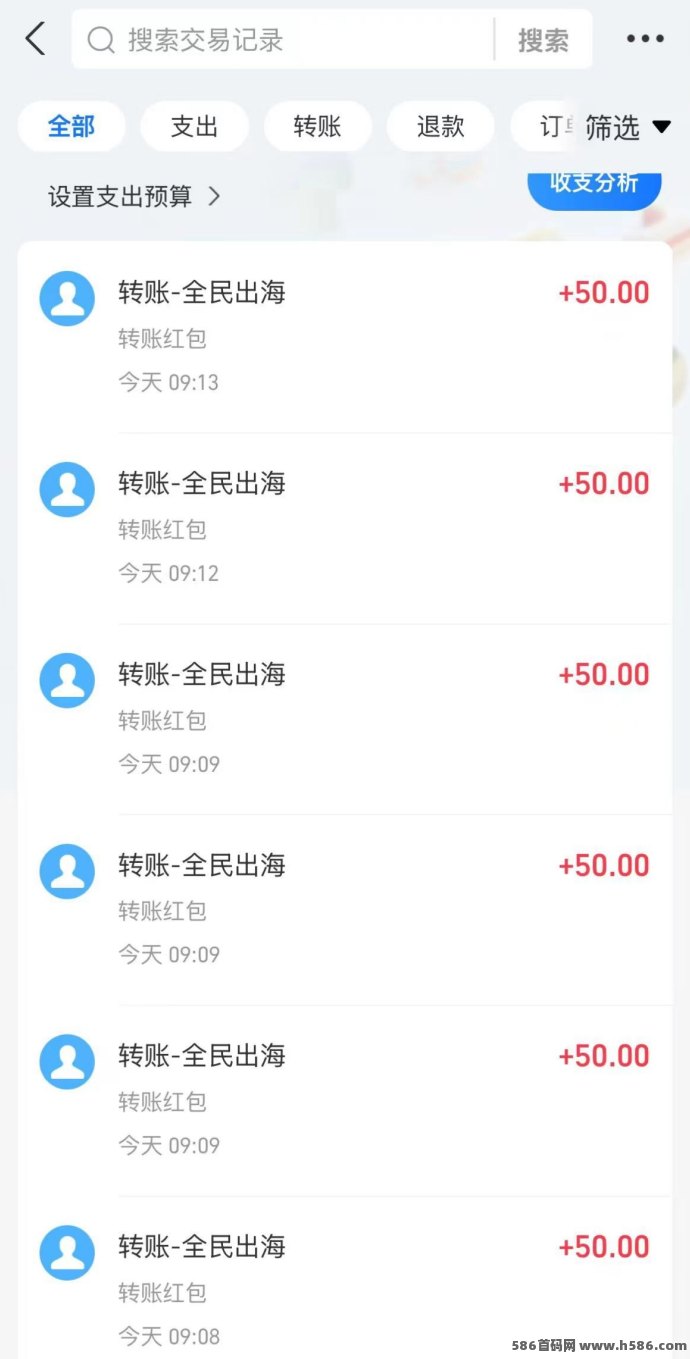Tap the 搜索 button
Image resolution: width=690 pixels, height=1359 pixels.
tap(543, 40)
